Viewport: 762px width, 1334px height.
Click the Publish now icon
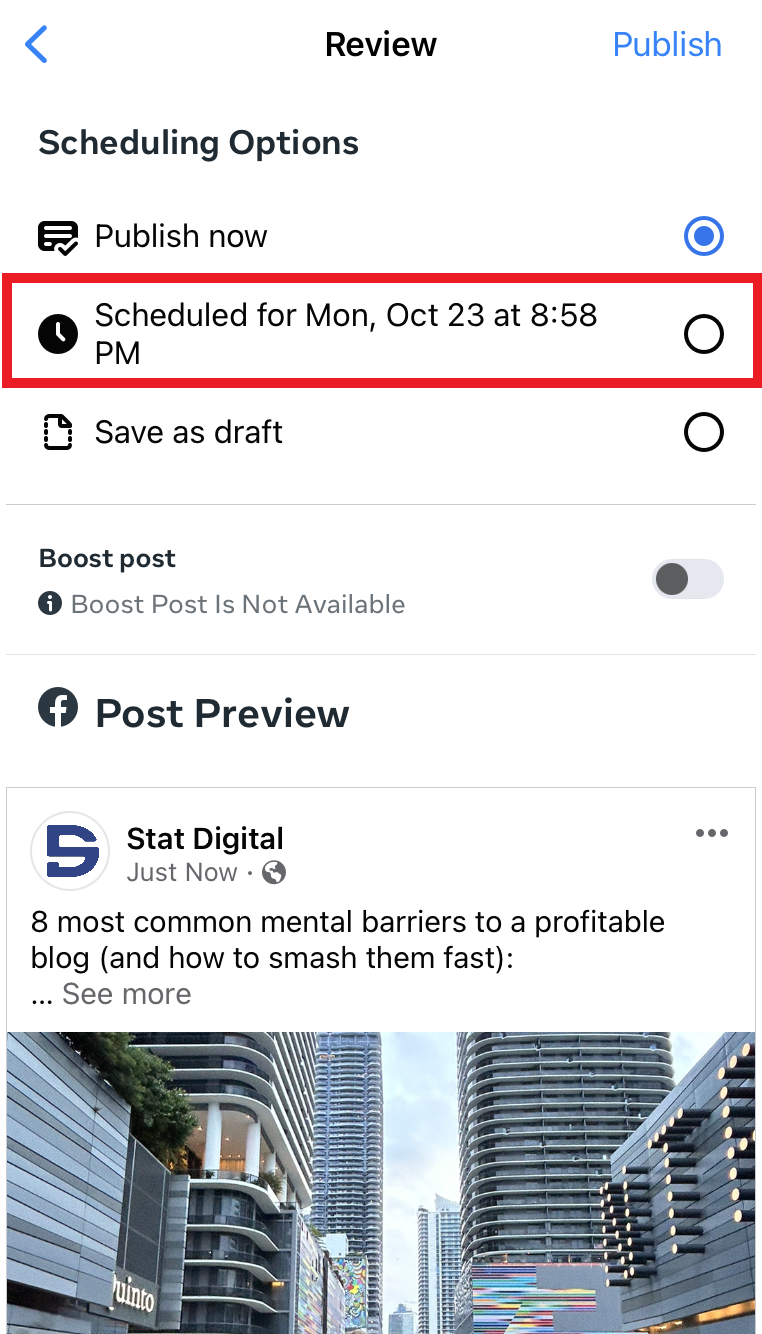[57, 236]
